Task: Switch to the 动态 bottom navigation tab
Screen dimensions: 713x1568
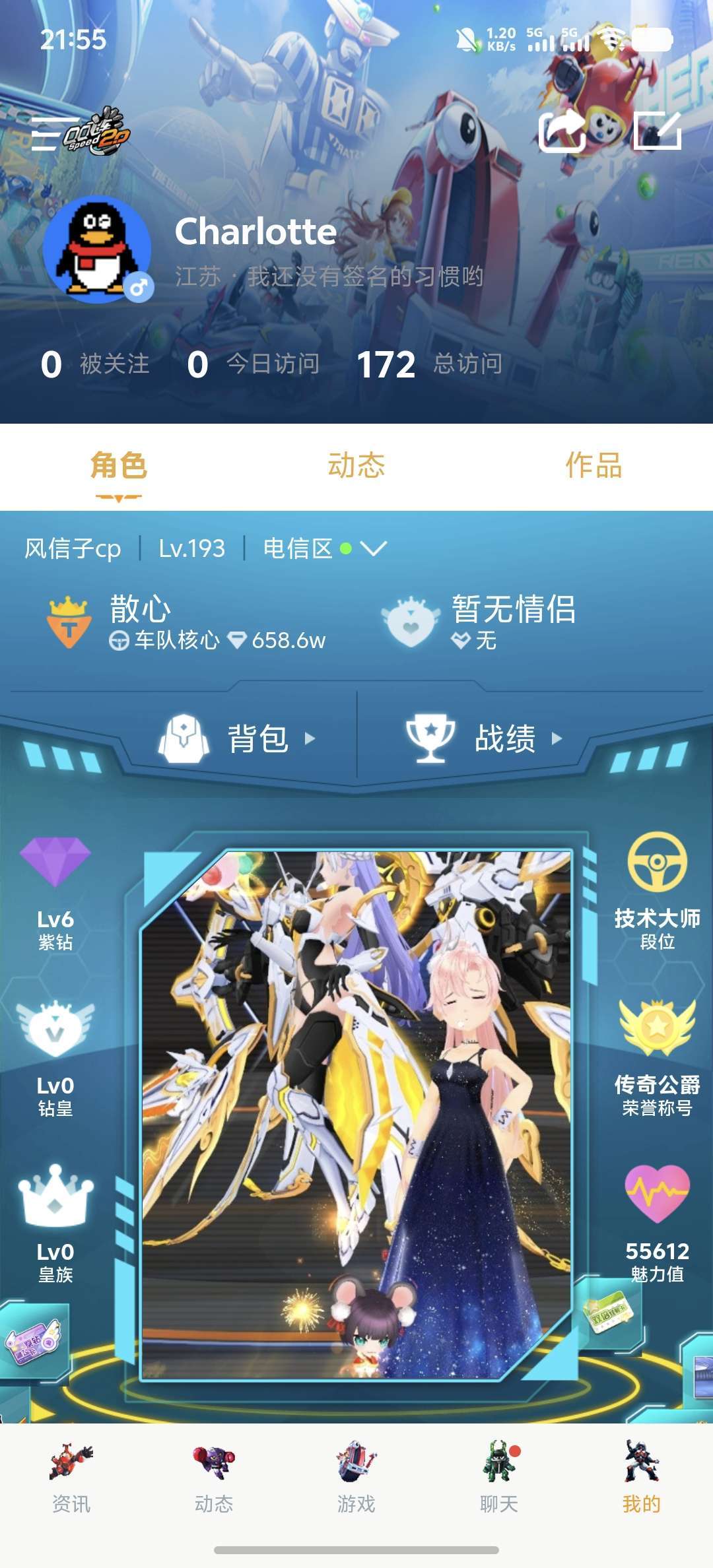Action: 214,1480
